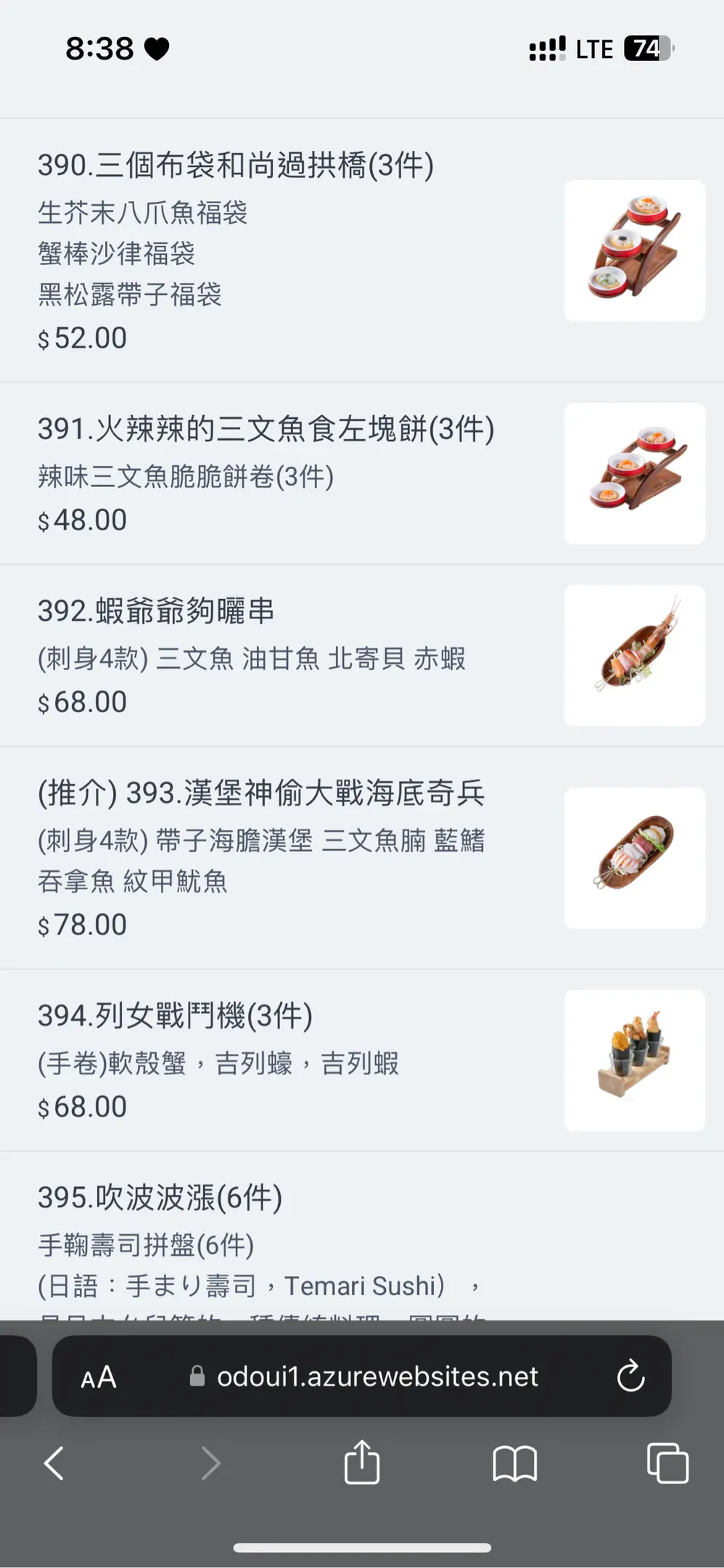Open Safari bookmarks
Viewport: 724px width, 1568px height.
click(x=514, y=1463)
